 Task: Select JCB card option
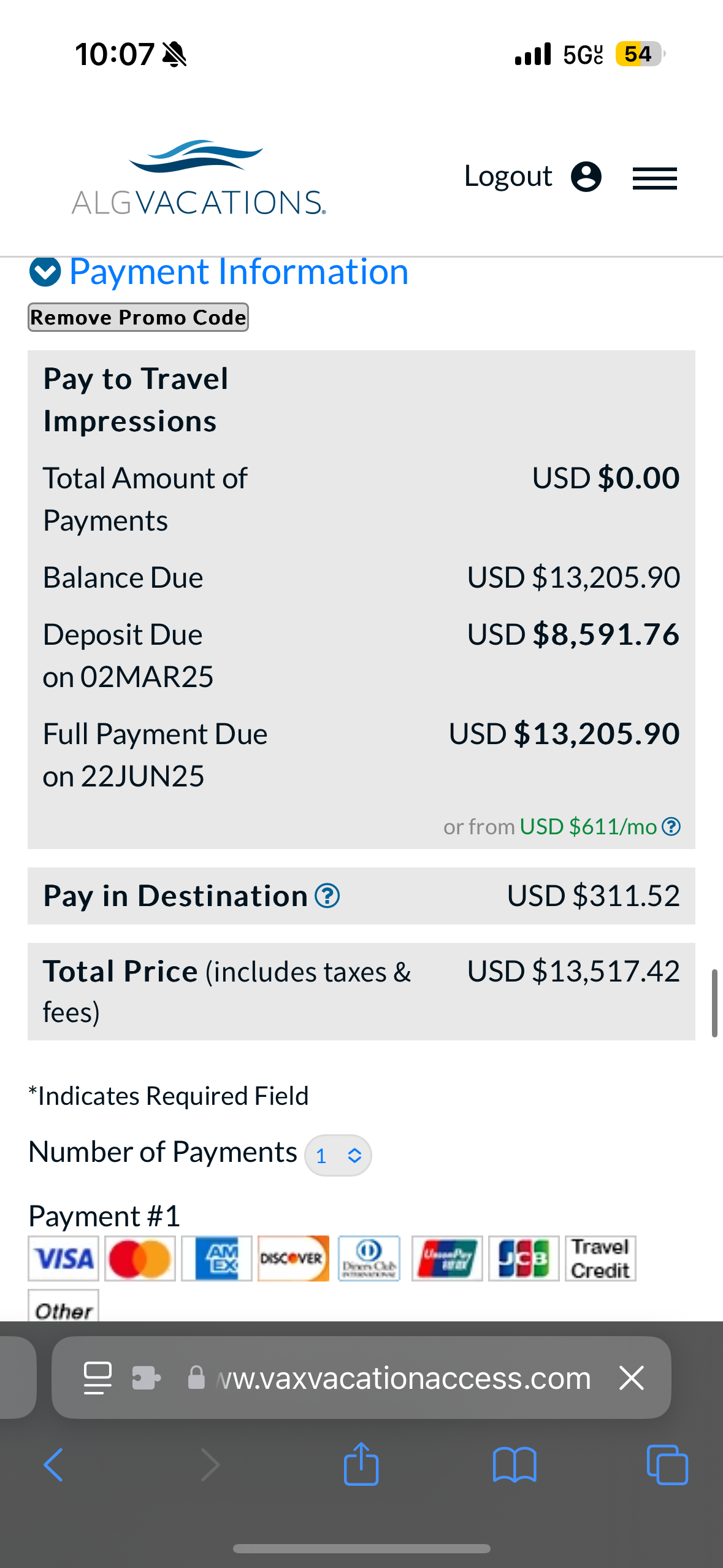coord(524,1258)
